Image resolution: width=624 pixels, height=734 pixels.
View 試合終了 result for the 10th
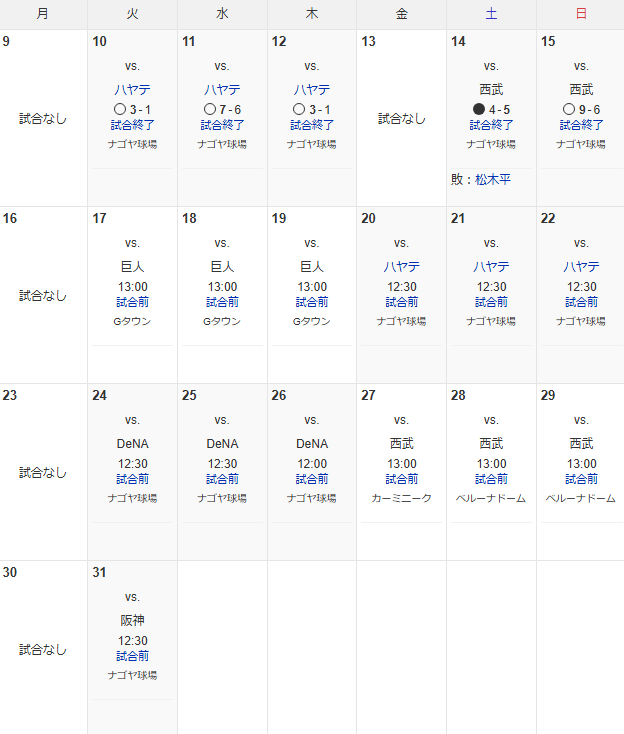(132, 125)
